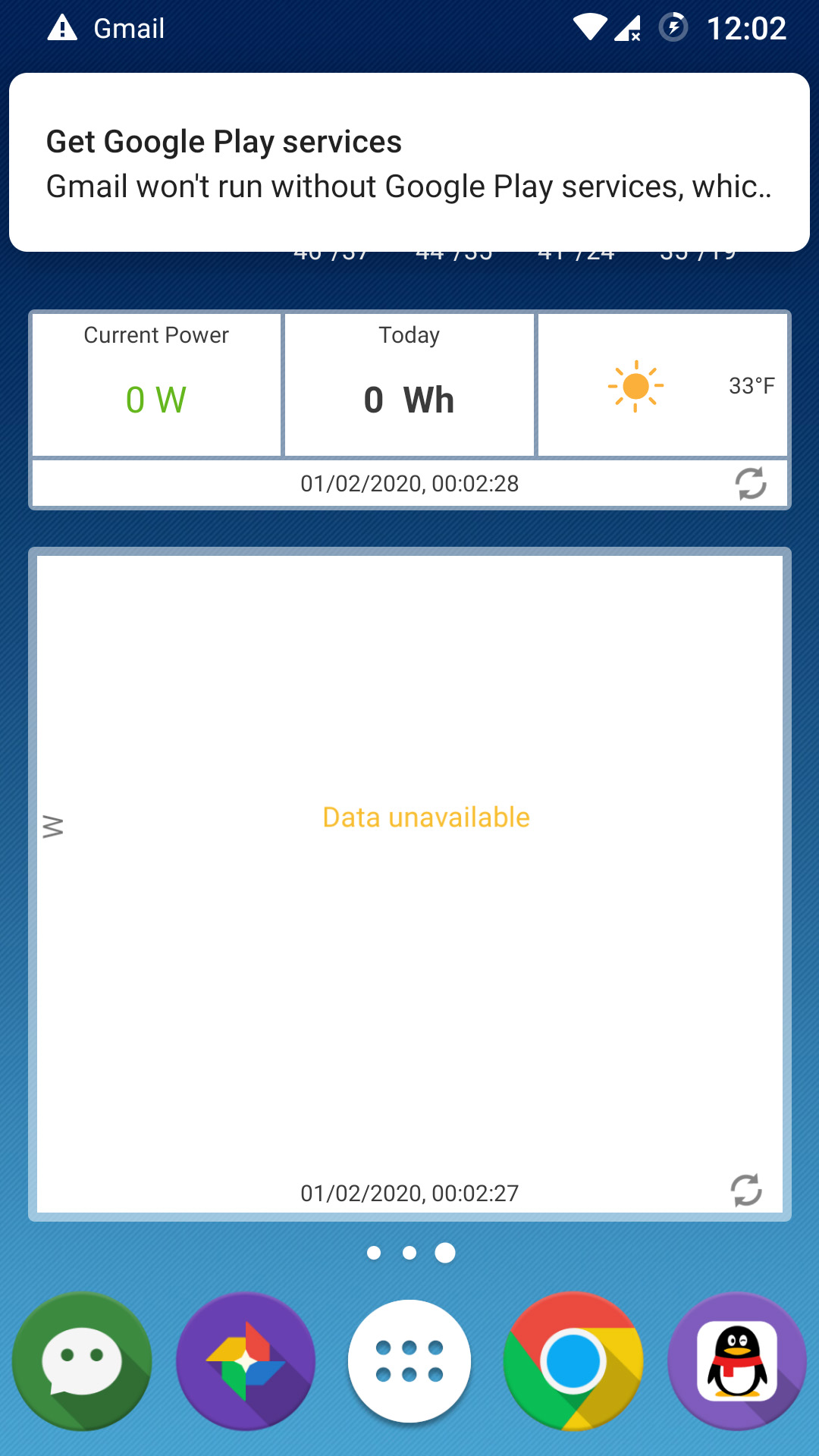The width and height of the screenshot is (819, 1456).
Task: Open the weather tile showing 33°F
Action: coord(663,384)
